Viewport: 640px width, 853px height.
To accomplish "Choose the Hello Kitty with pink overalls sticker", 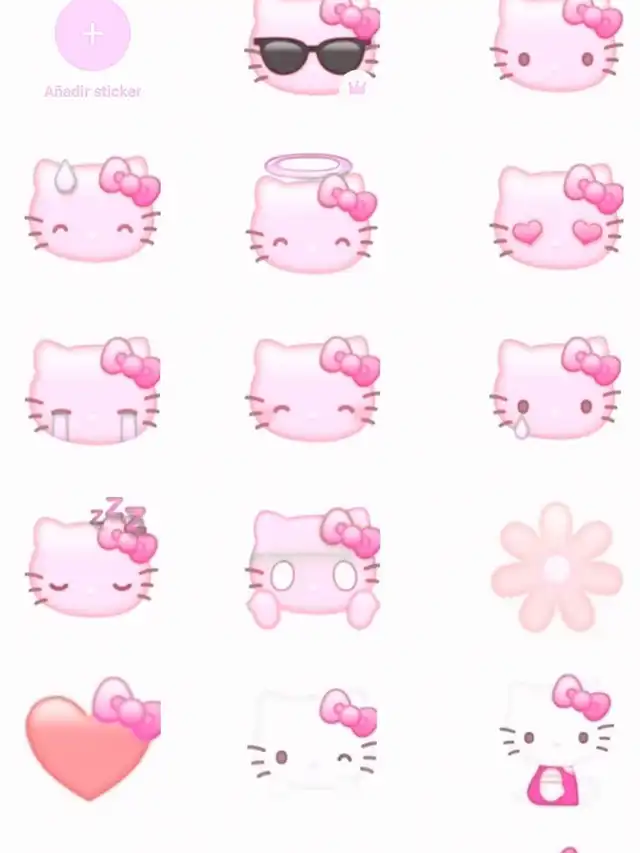I will [556, 740].
